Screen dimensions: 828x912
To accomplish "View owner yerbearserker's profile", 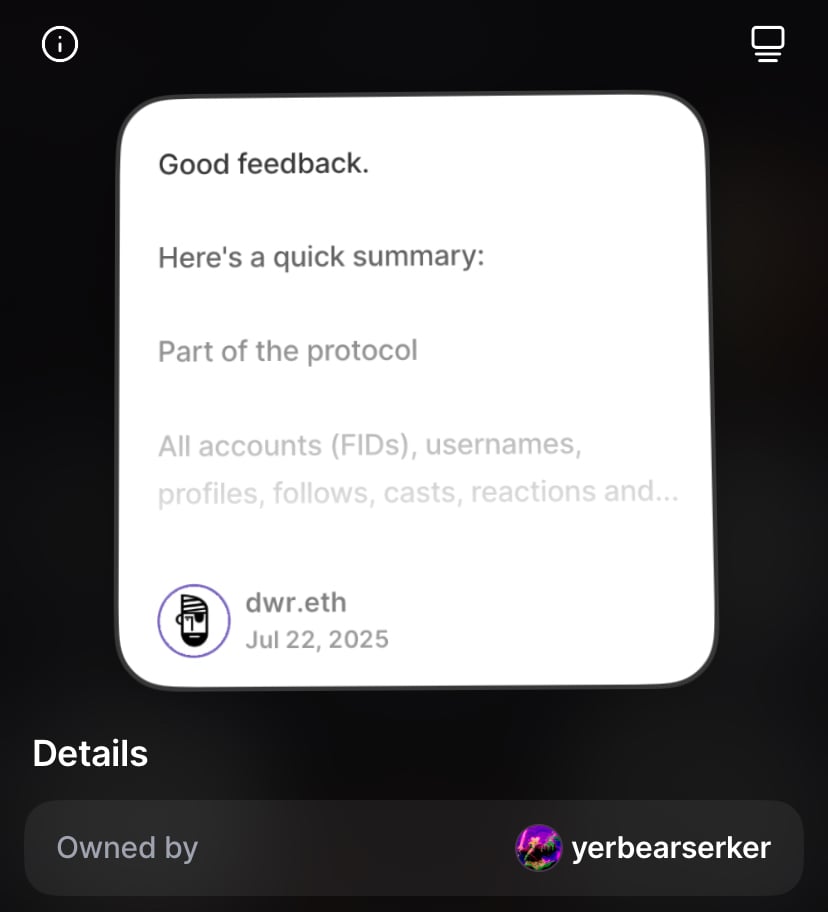I will coord(643,848).
